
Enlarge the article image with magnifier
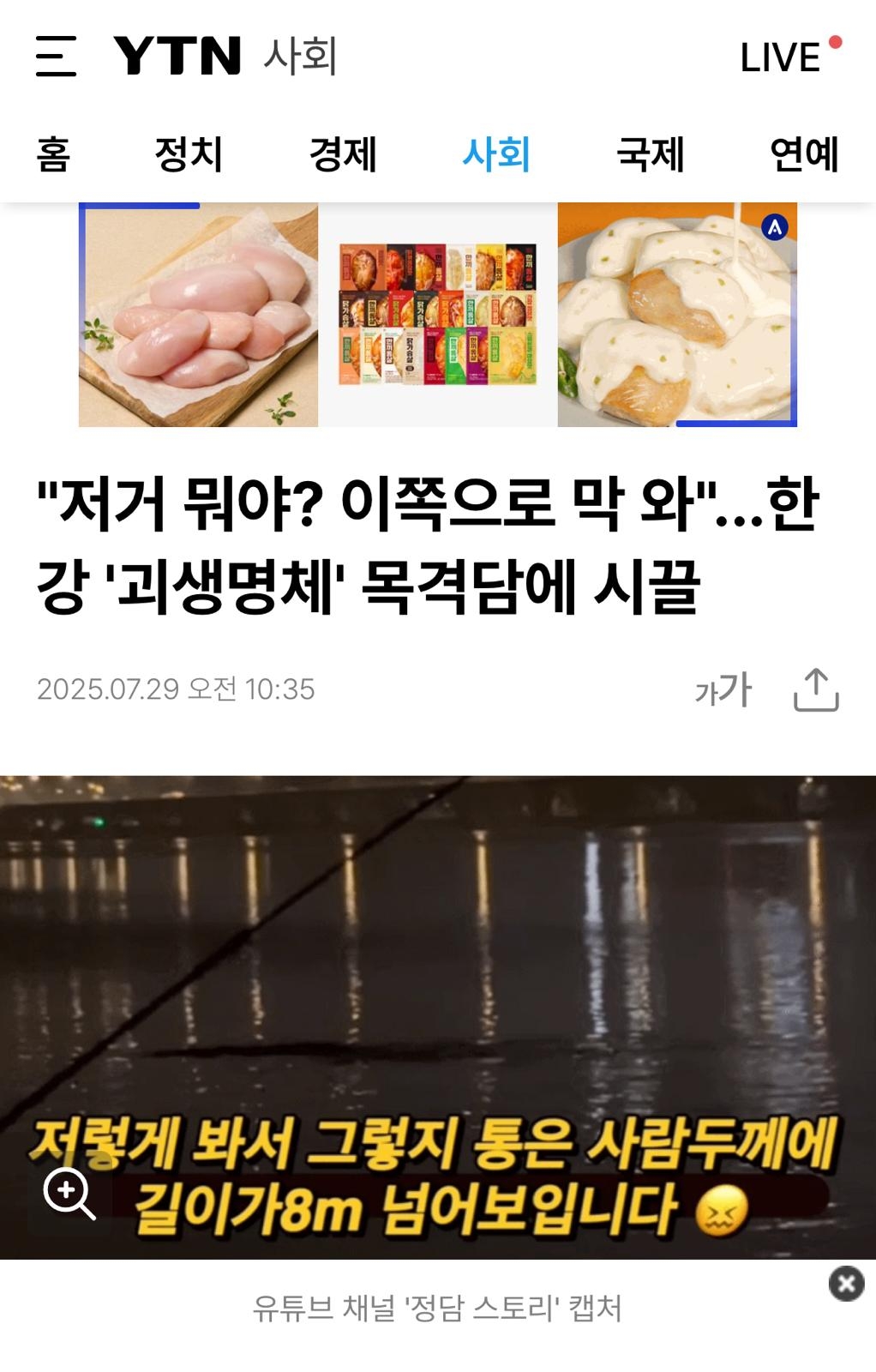(69, 1192)
